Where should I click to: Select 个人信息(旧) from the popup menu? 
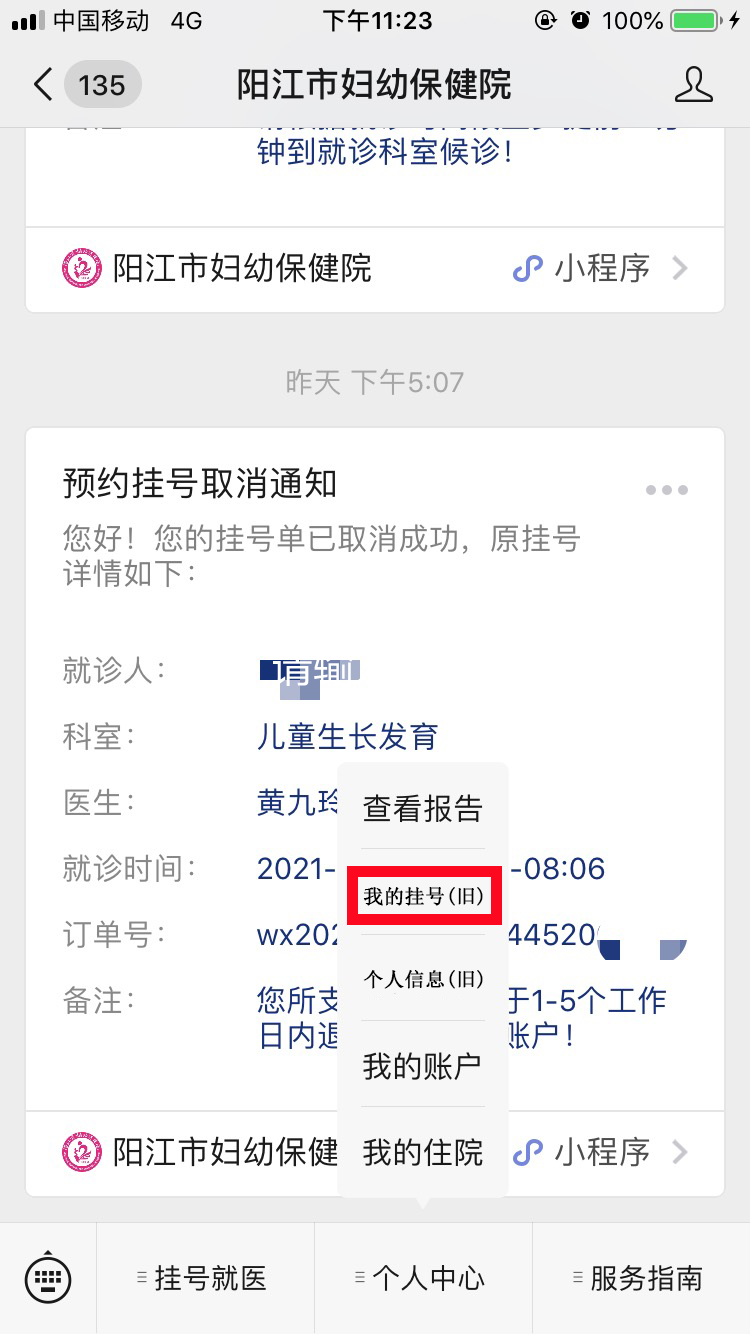422,979
